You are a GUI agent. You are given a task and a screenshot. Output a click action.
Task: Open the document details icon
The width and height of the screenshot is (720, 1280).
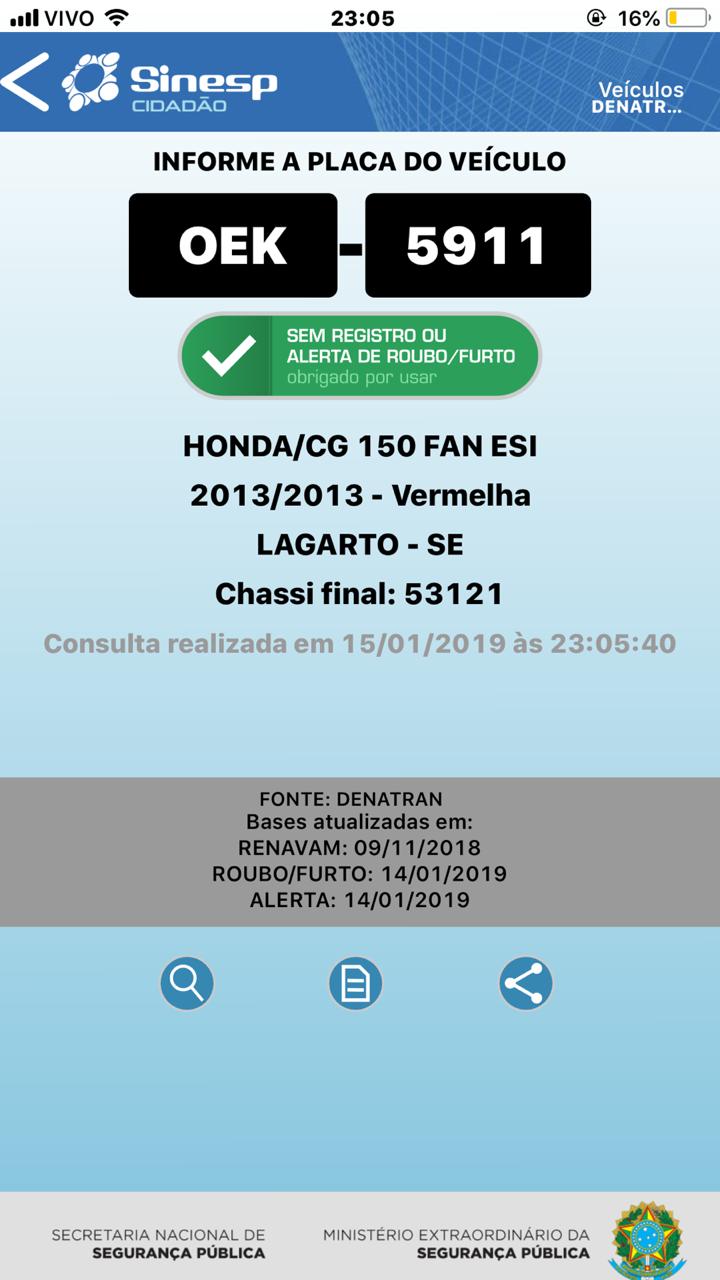(356, 984)
